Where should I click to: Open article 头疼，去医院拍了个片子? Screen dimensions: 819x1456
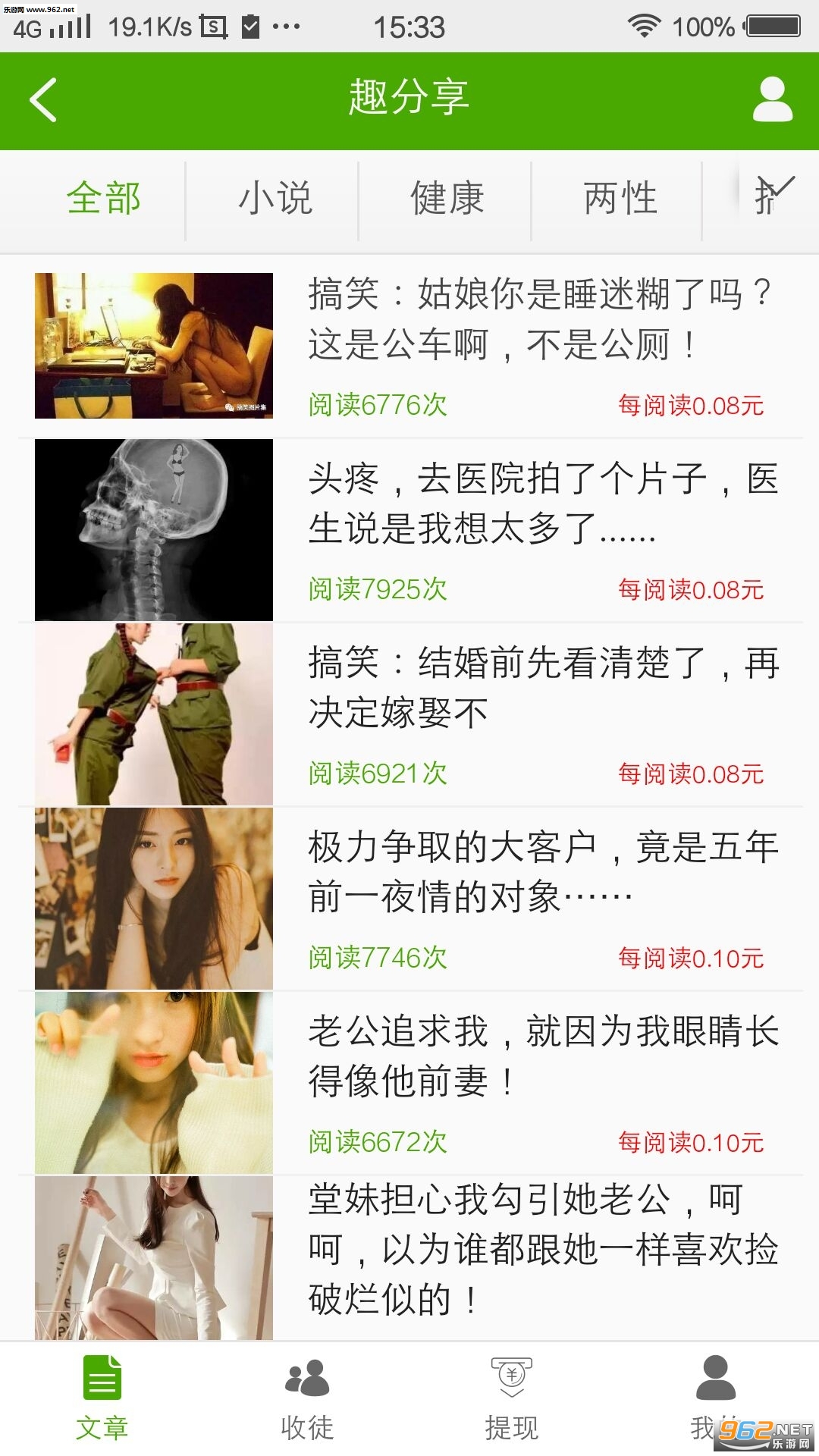[x=543, y=504]
